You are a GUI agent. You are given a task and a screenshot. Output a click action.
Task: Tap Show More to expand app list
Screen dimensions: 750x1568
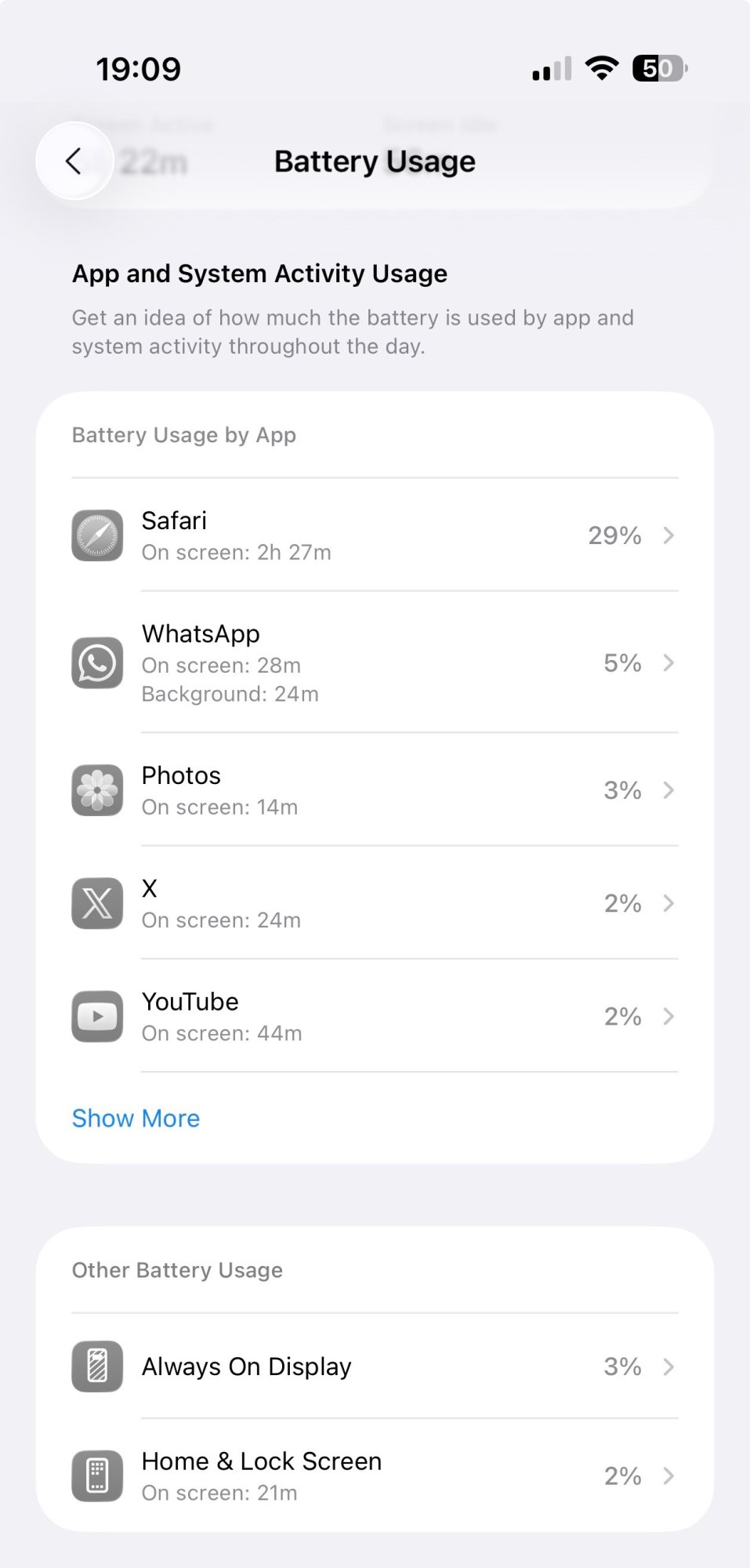[136, 1118]
